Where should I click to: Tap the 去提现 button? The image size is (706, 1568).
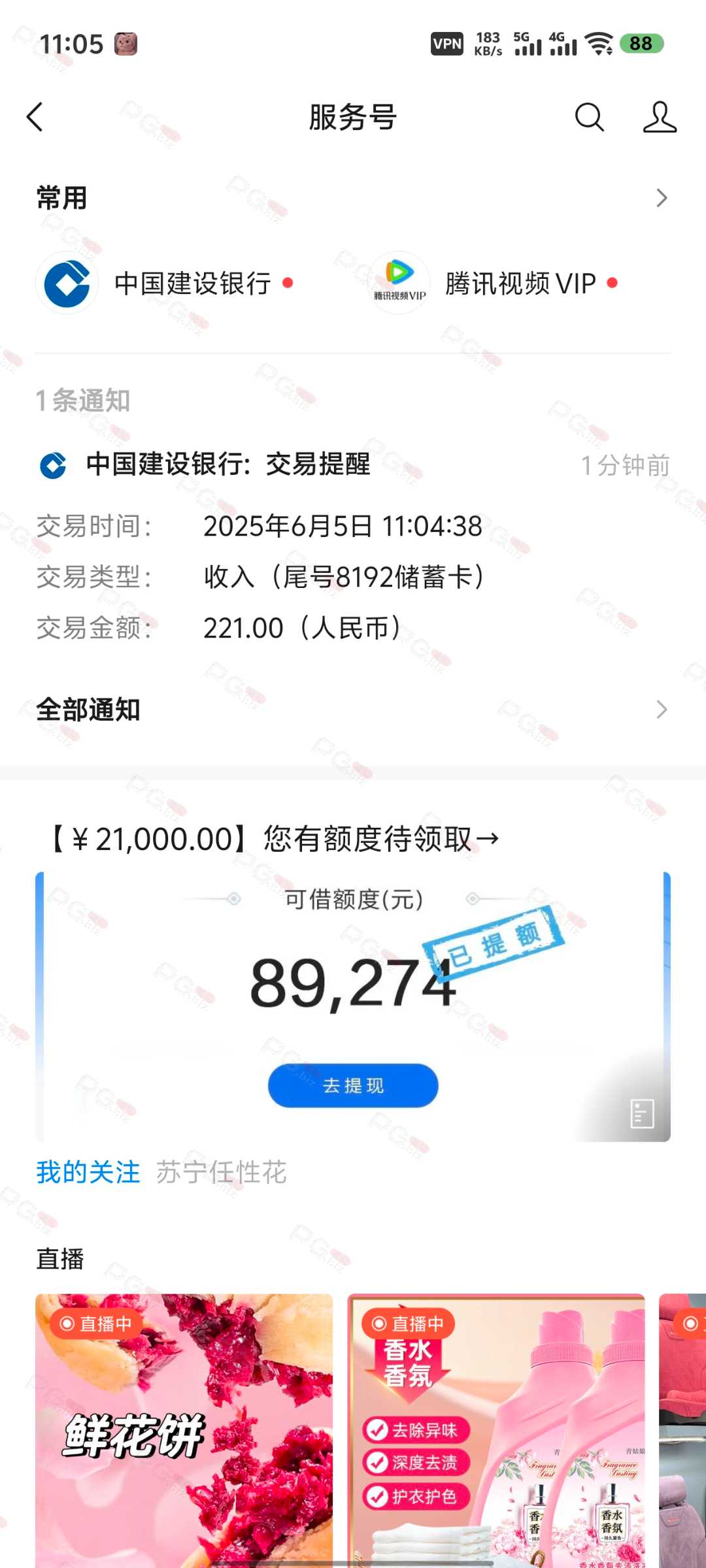tap(353, 1085)
